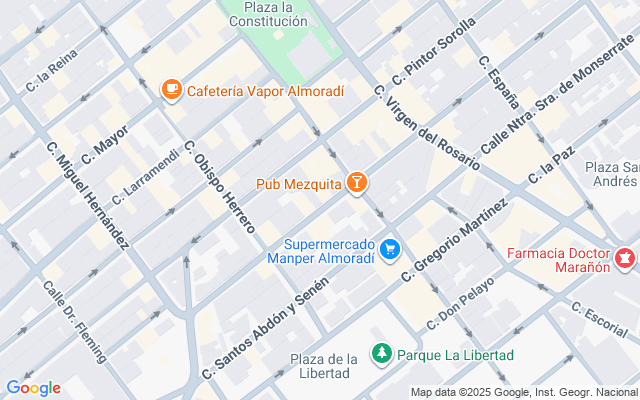The image size is (640, 400).
Task: Select the Pub Mezquita marker
Action: click(x=357, y=182)
